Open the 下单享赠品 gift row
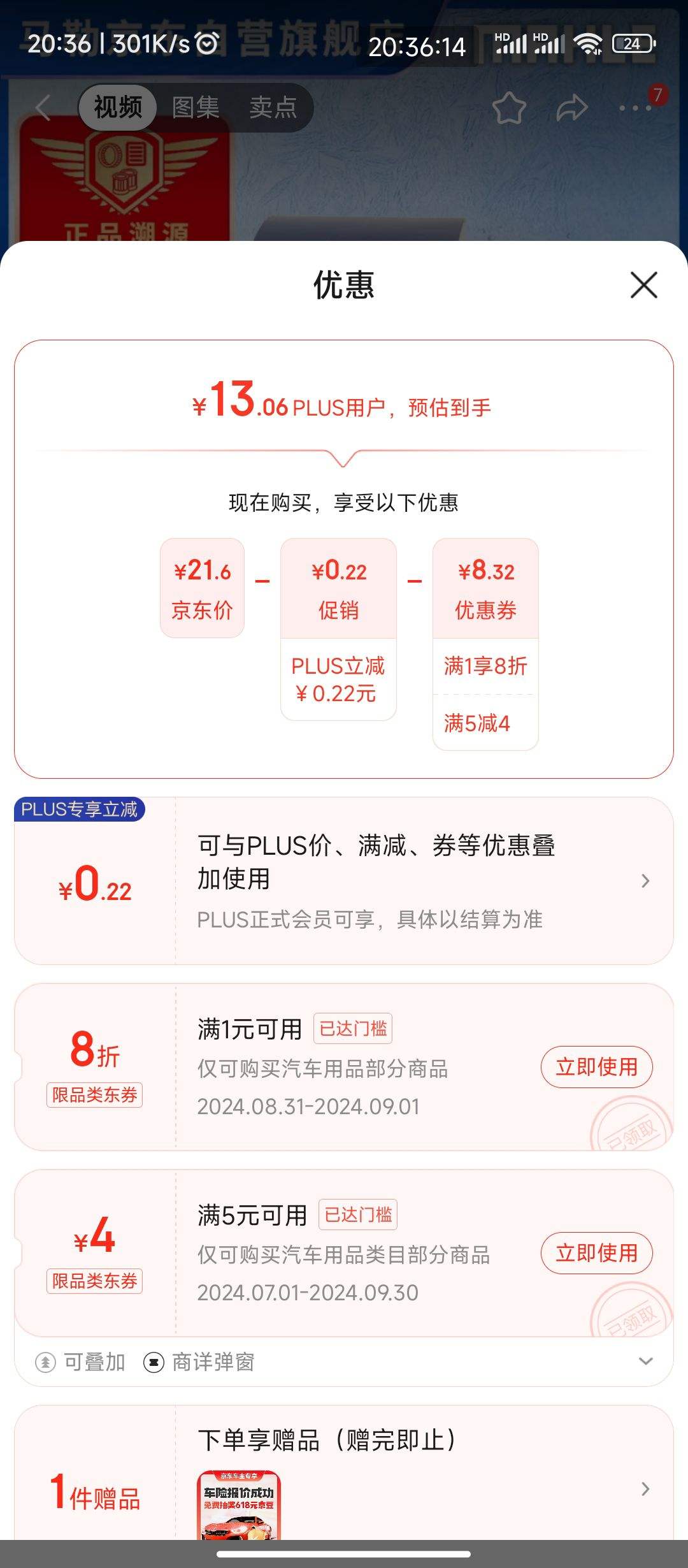The width and height of the screenshot is (688, 1568). pos(645,1489)
